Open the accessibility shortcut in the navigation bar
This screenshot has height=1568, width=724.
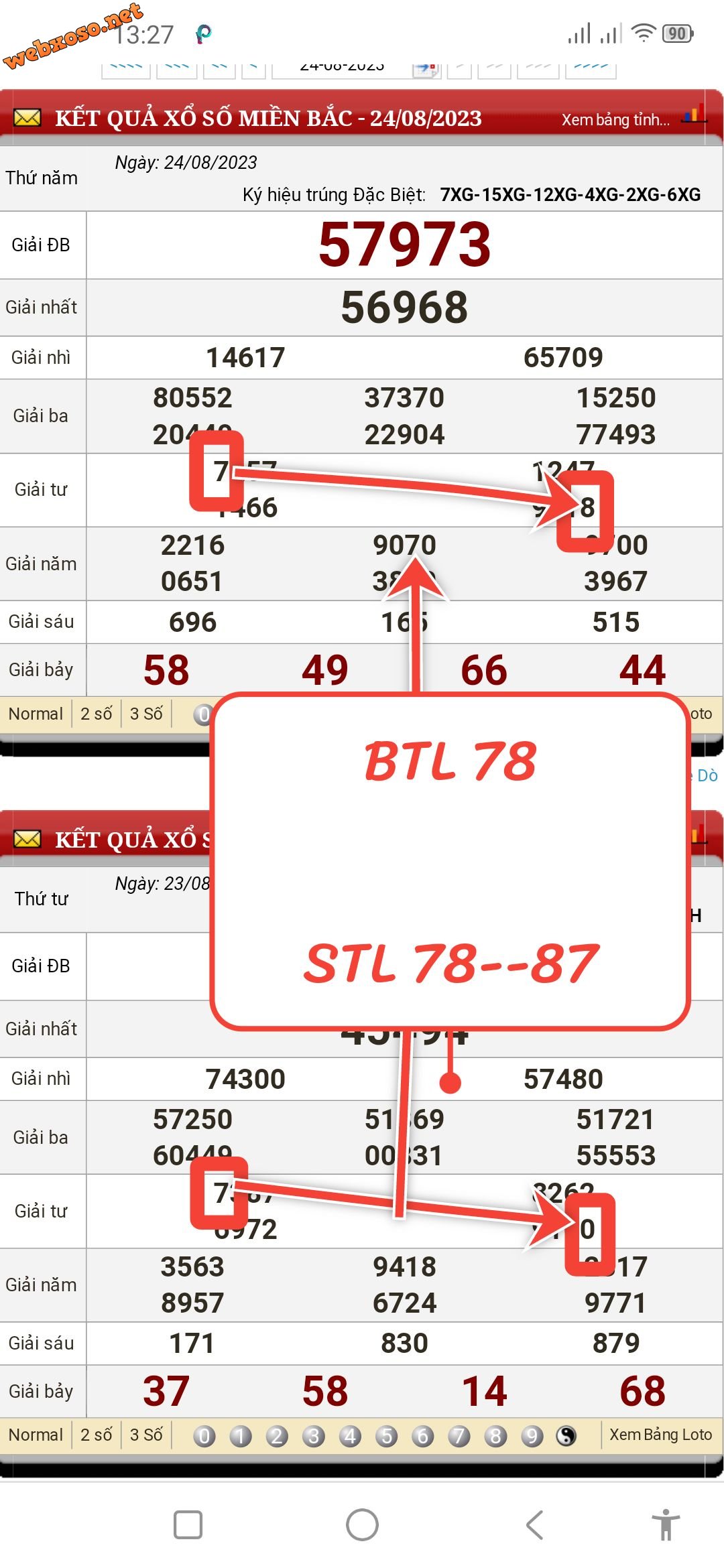pyautogui.click(x=666, y=1525)
